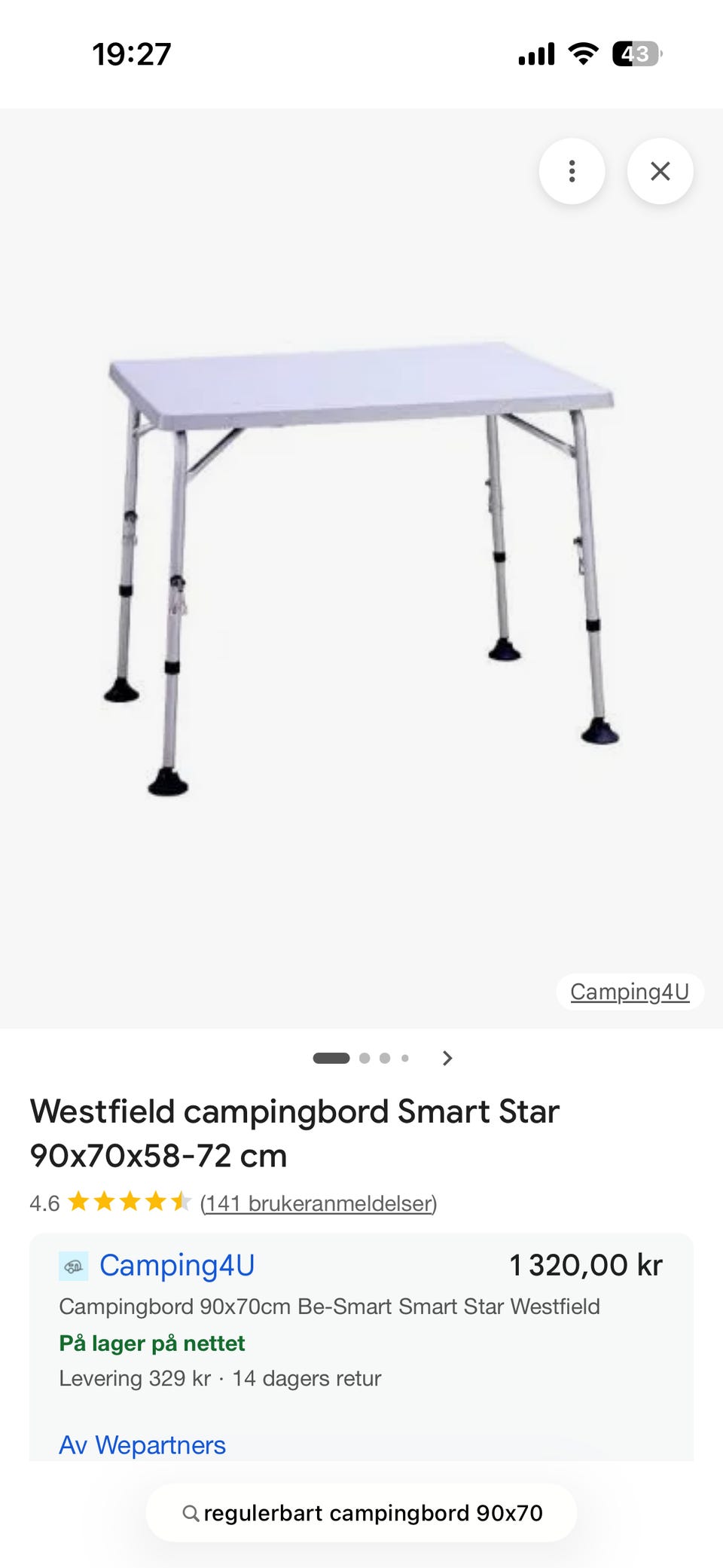Close the product detail view
The height and width of the screenshot is (1568, 723).
(x=660, y=171)
